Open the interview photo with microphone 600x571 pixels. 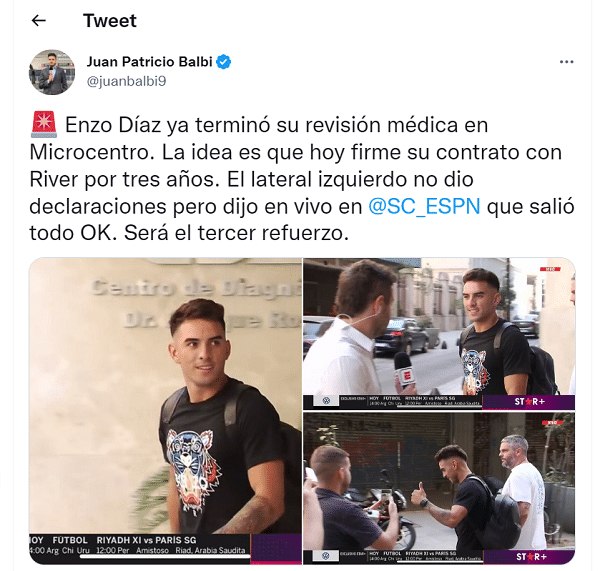[x=439, y=334]
